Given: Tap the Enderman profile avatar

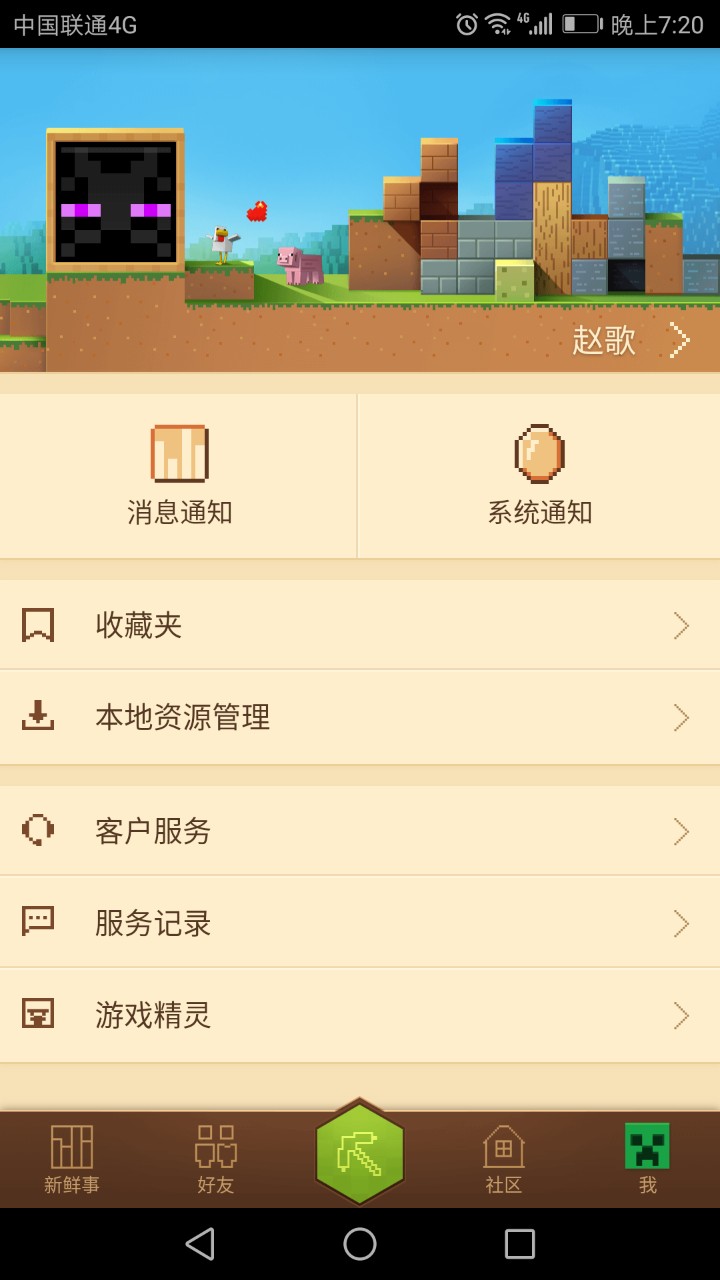Looking at the screenshot, I should click(x=115, y=201).
